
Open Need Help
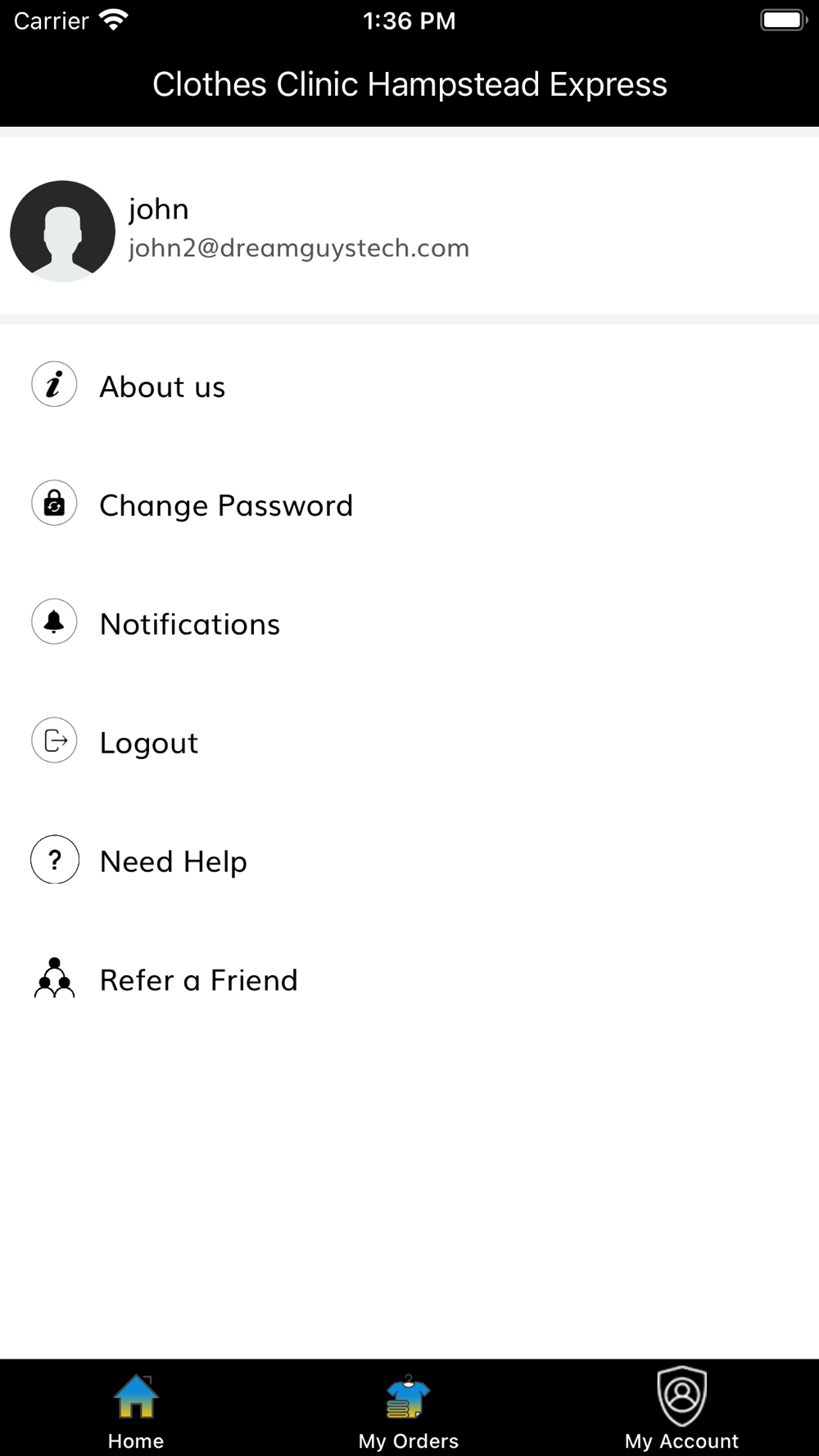pyautogui.click(x=409, y=860)
